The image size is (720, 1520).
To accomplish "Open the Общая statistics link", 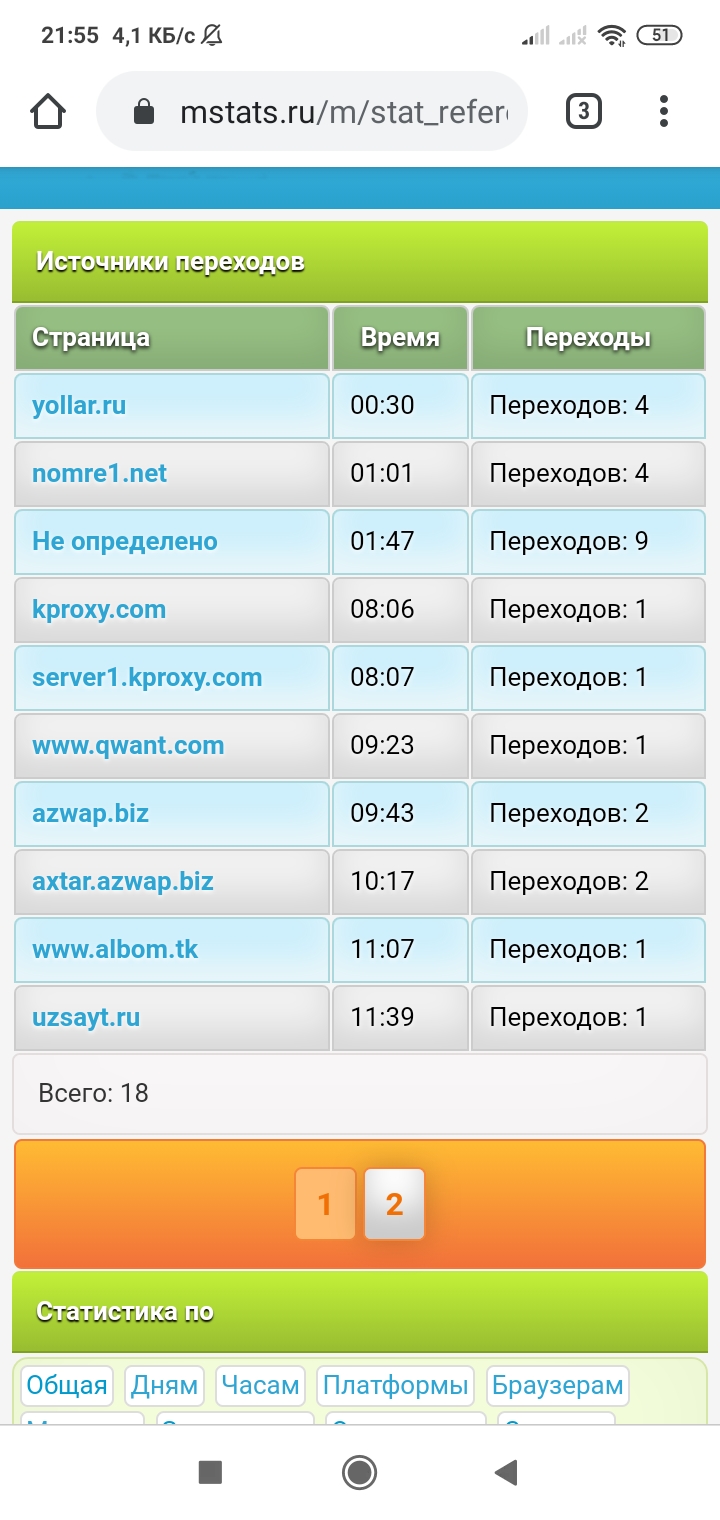I will [x=67, y=1385].
